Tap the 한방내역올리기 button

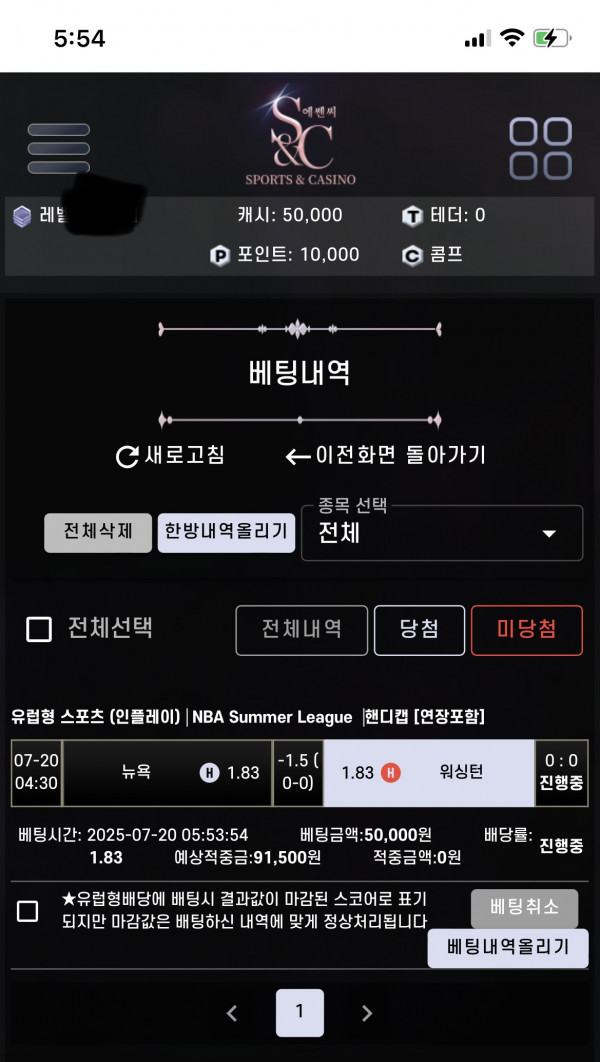(226, 532)
